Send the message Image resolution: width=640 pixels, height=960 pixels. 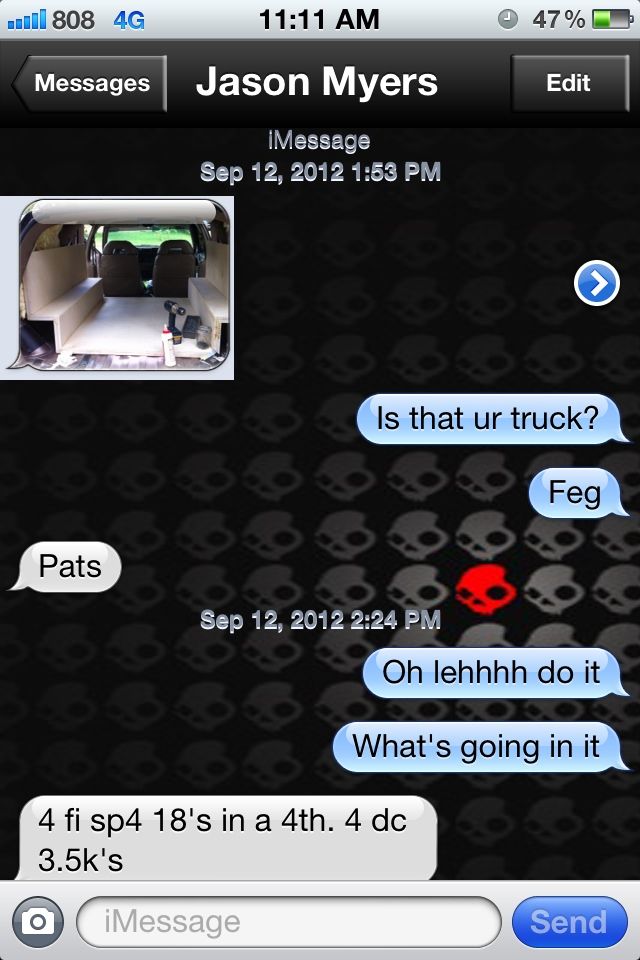568,922
